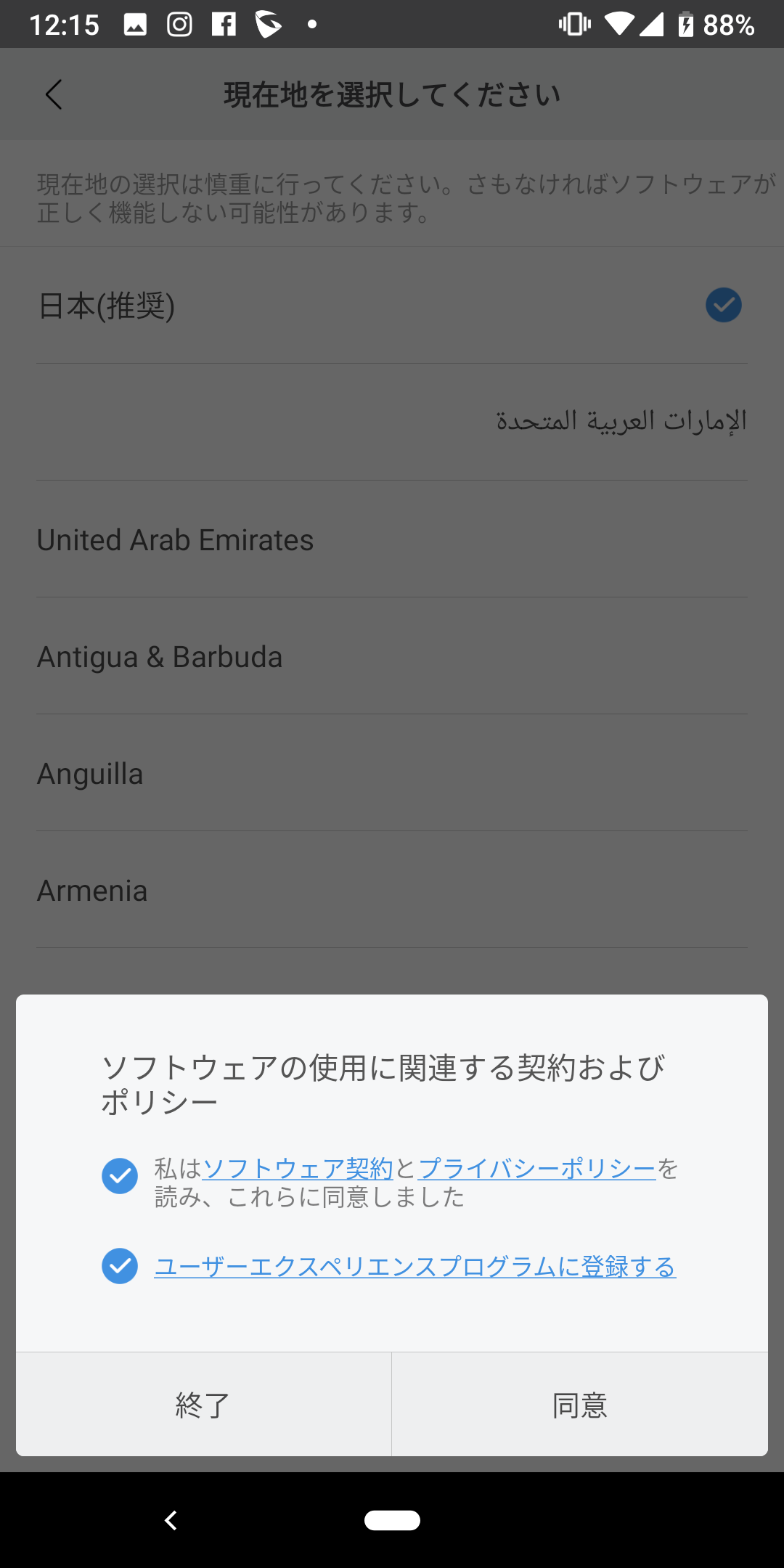
Task: Open the ユーザーエクスペリエンスプログラムに登録する link
Action: coord(415,1267)
